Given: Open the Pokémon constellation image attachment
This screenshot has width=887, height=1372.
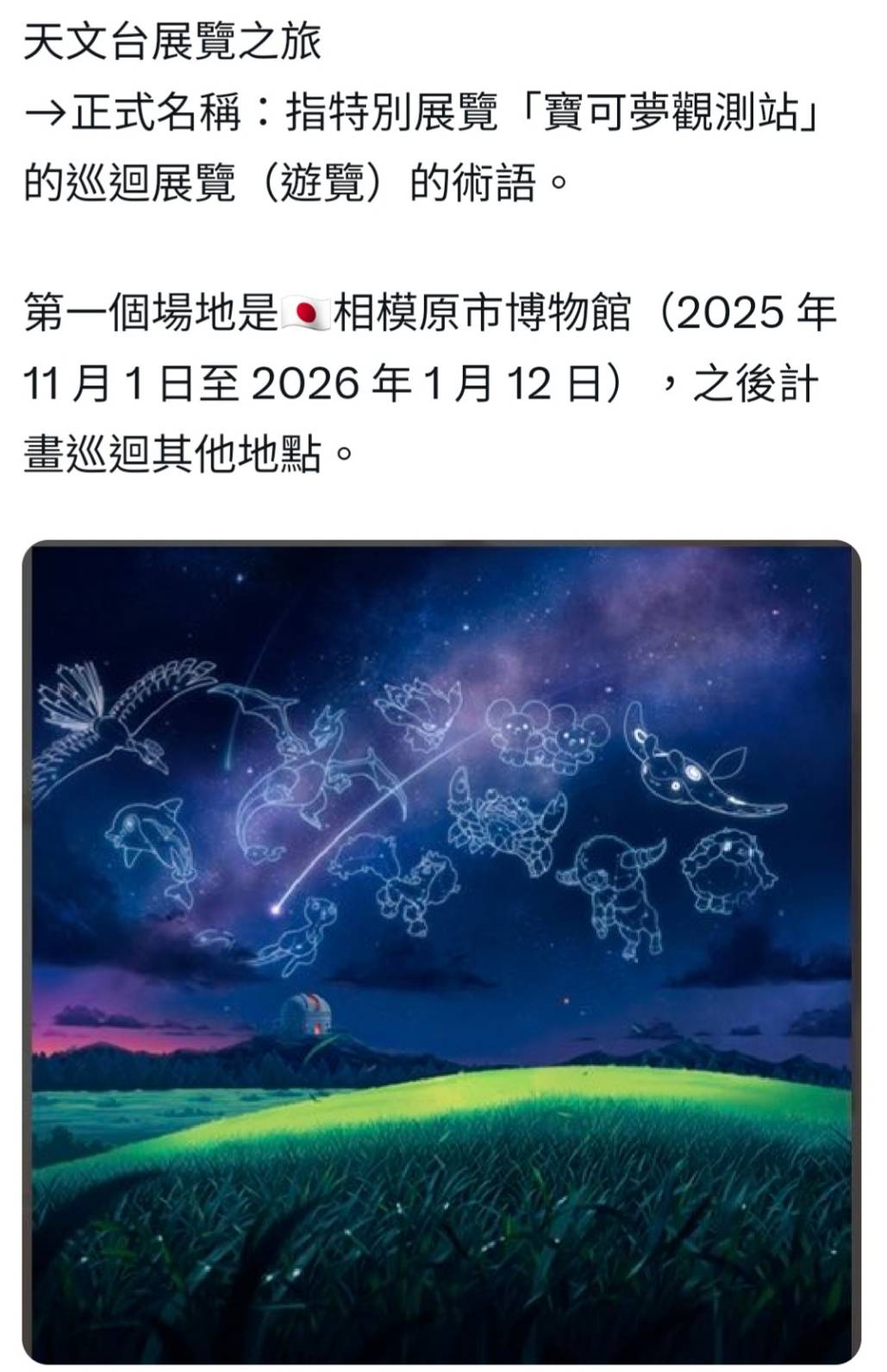Looking at the screenshot, I should click(x=442, y=951).
